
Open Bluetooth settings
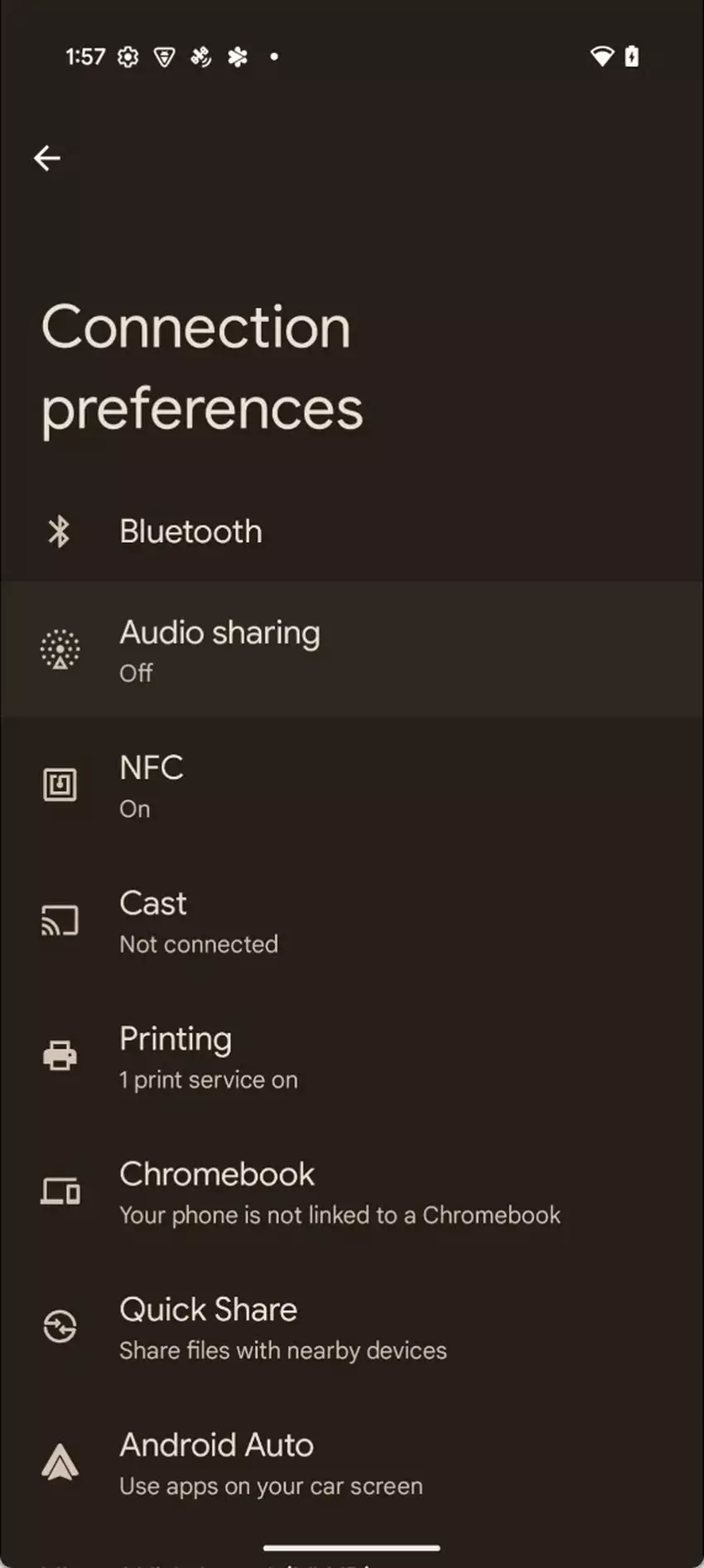tap(190, 531)
